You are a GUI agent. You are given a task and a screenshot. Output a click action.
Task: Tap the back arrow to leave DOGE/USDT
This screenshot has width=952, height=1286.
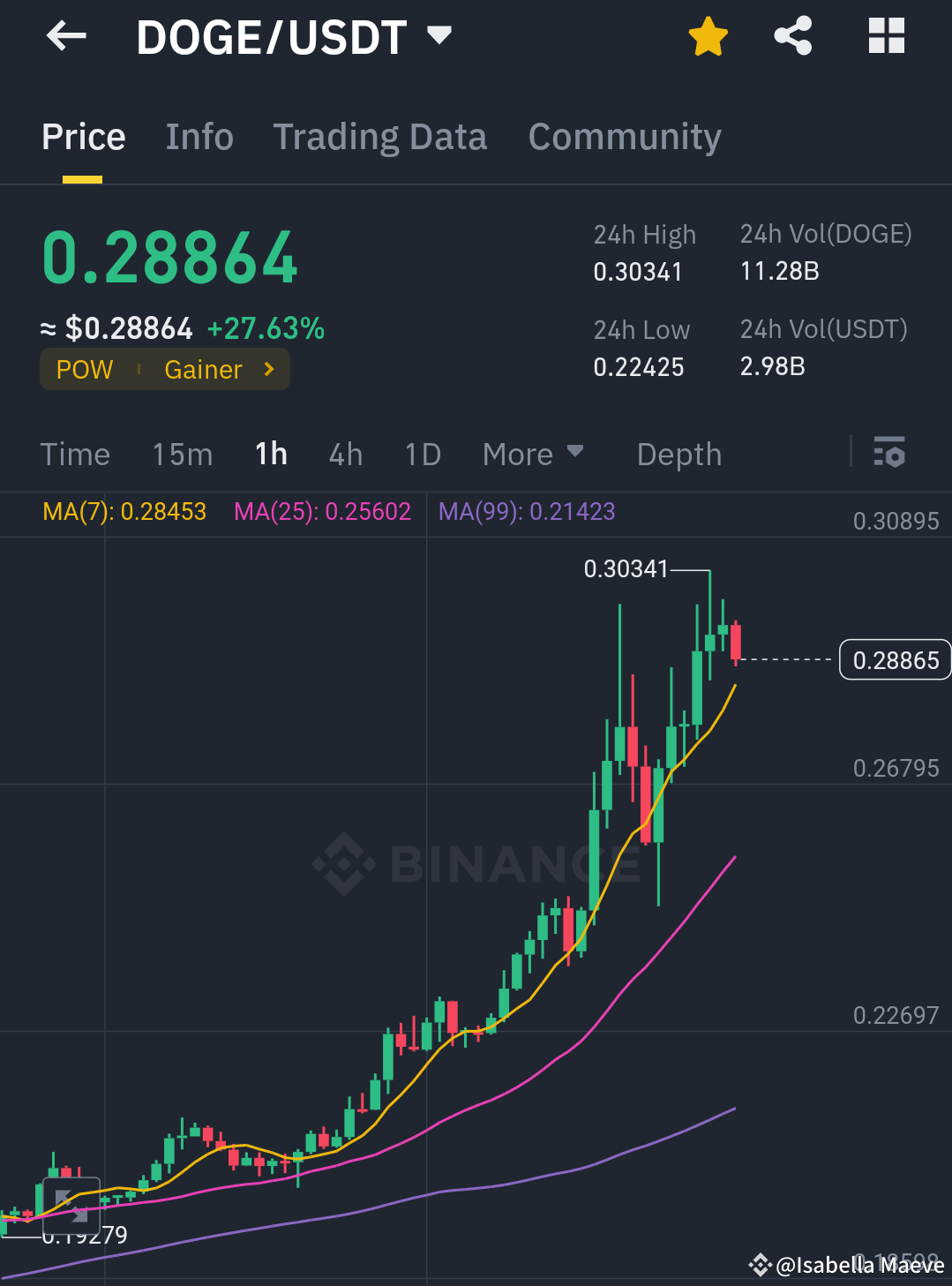point(66,35)
